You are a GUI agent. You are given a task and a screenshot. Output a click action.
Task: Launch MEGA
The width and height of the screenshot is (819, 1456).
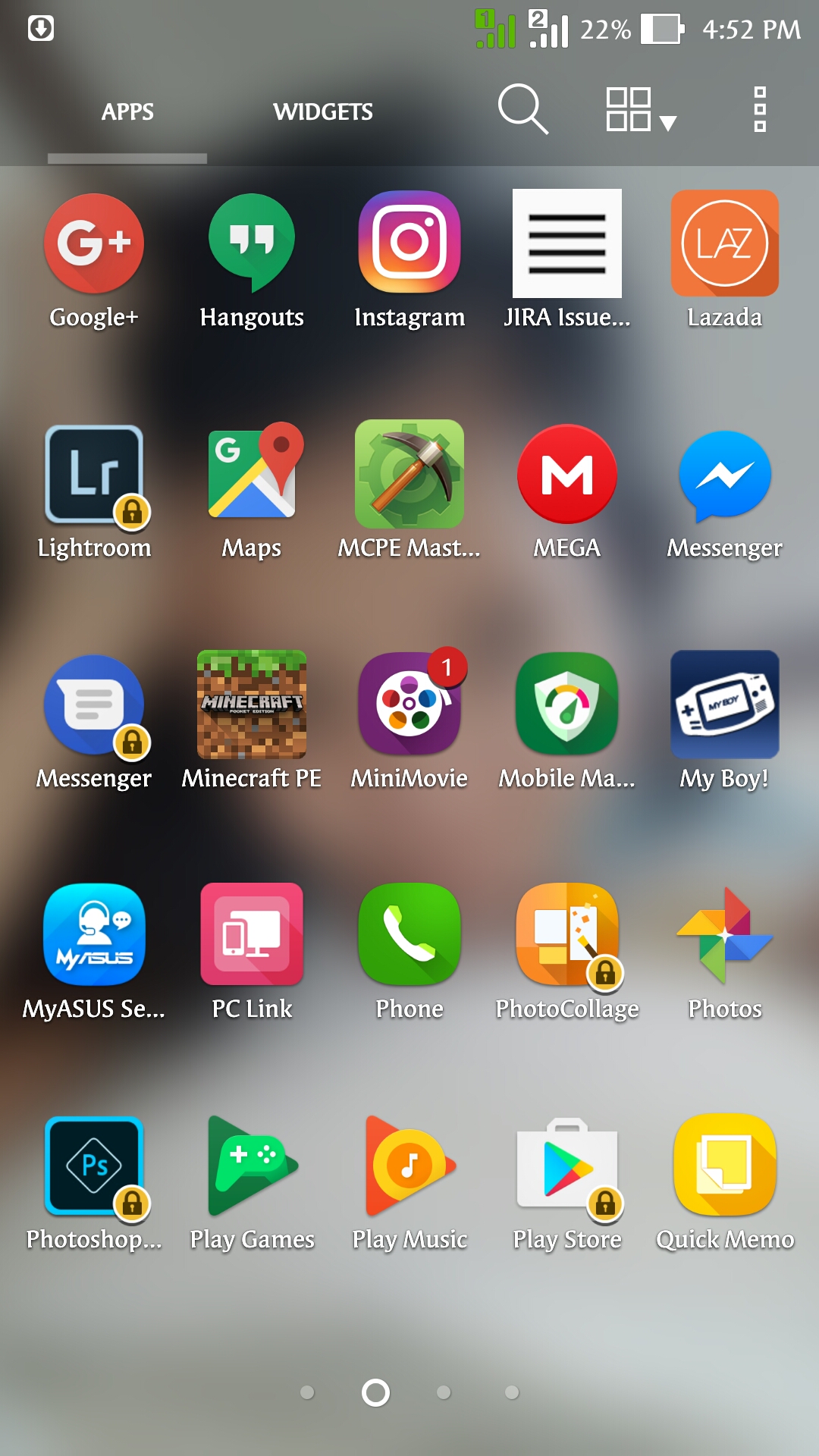click(x=567, y=475)
